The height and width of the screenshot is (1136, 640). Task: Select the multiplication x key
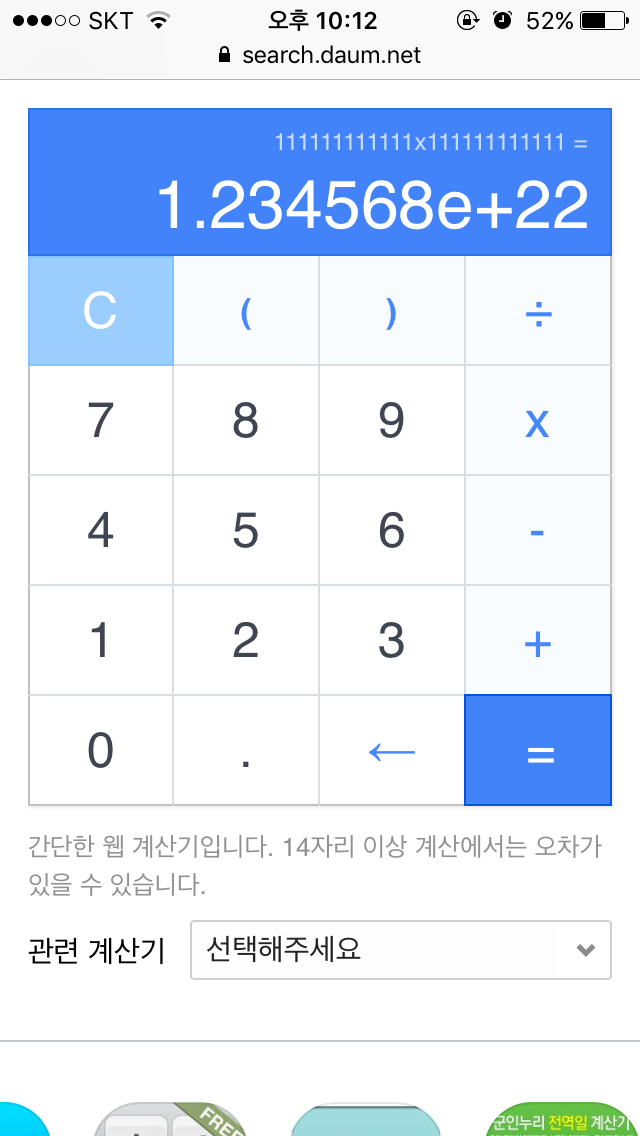[538, 421]
